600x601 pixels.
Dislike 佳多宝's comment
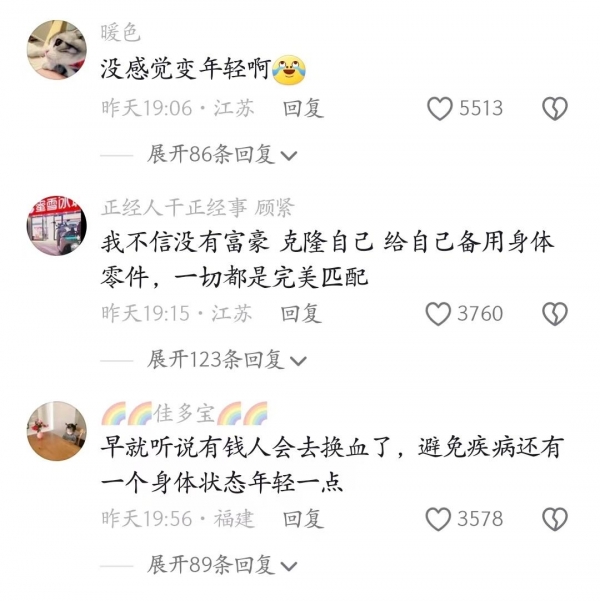tap(555, 519)
